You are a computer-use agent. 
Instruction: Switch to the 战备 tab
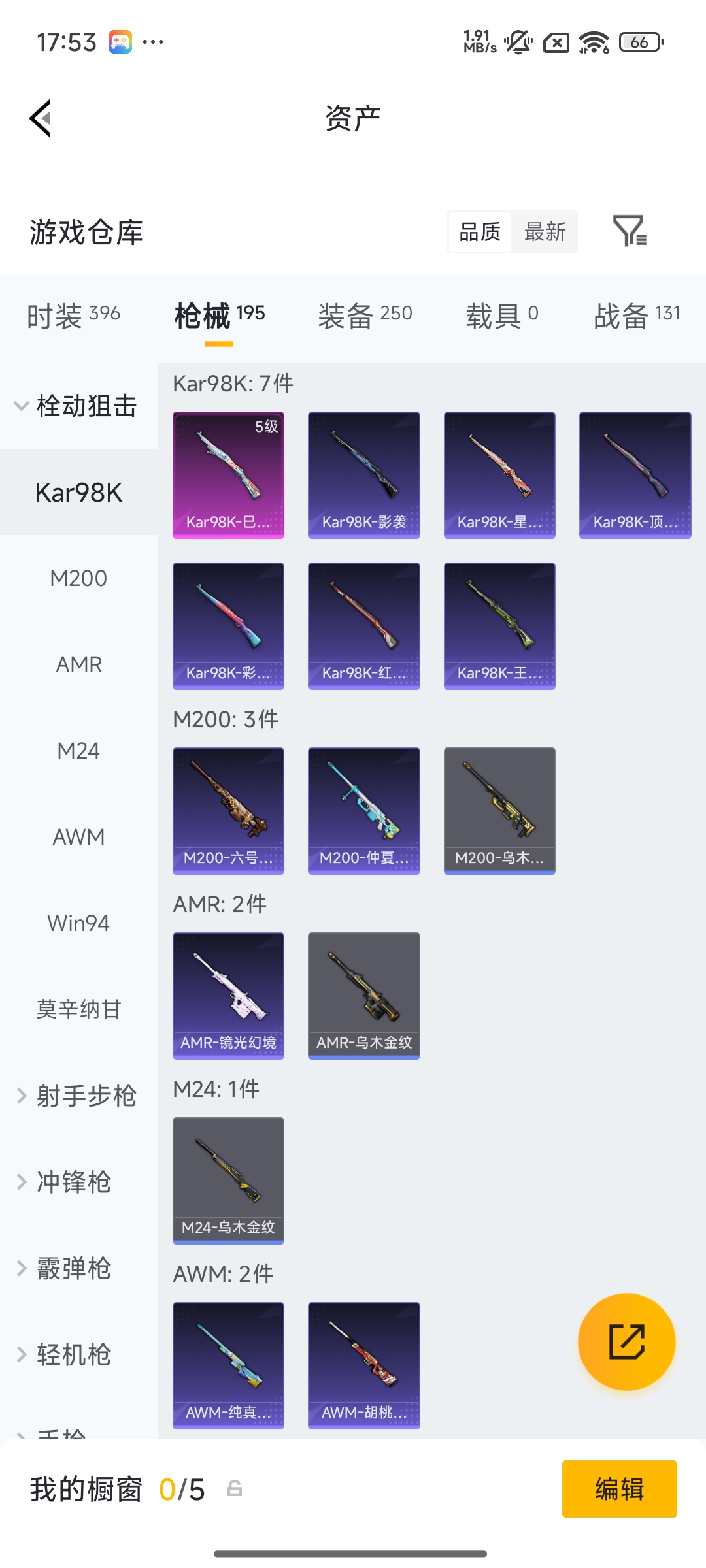637,316
